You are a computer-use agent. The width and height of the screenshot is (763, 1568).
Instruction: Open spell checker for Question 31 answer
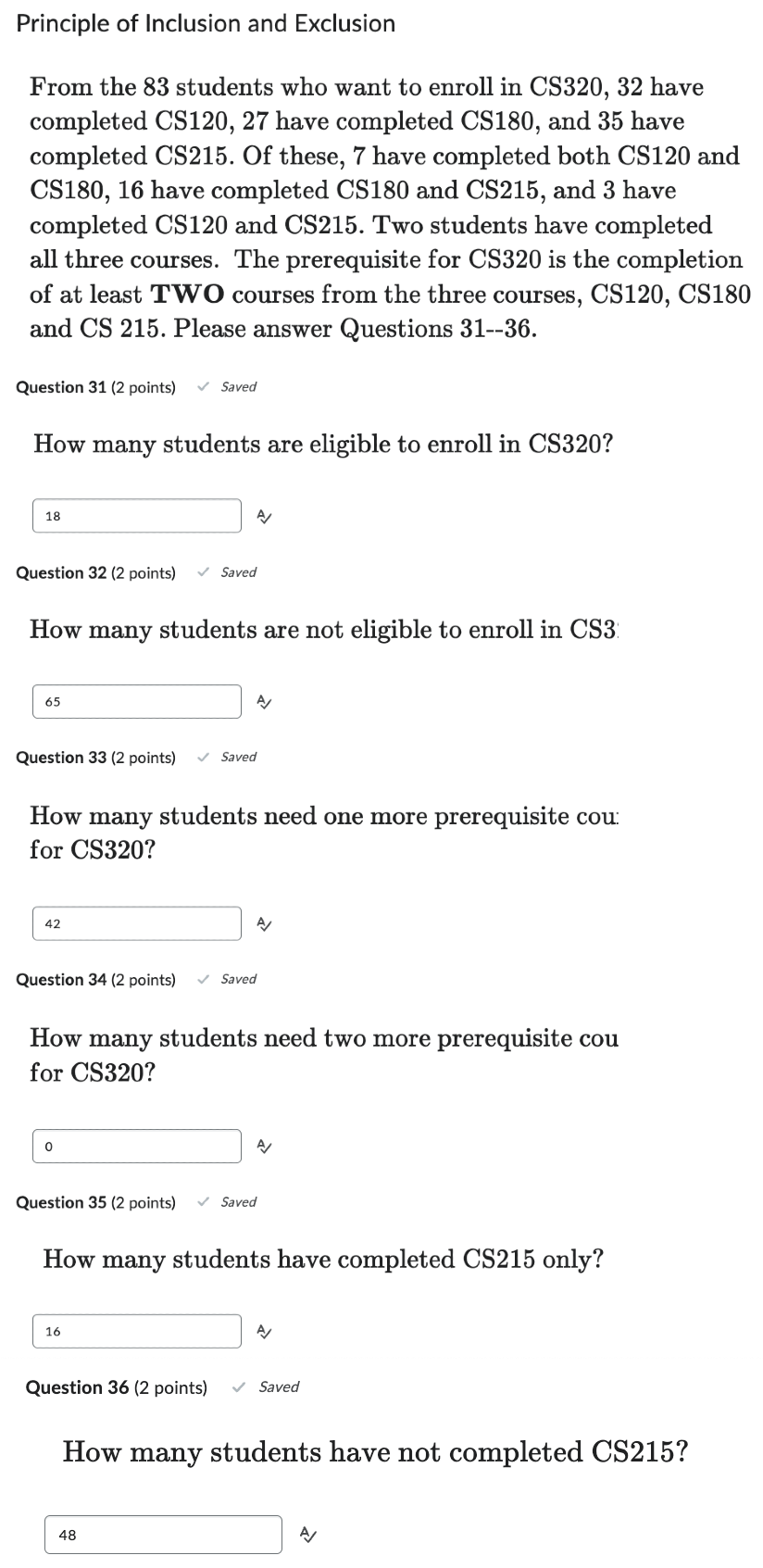263,516
